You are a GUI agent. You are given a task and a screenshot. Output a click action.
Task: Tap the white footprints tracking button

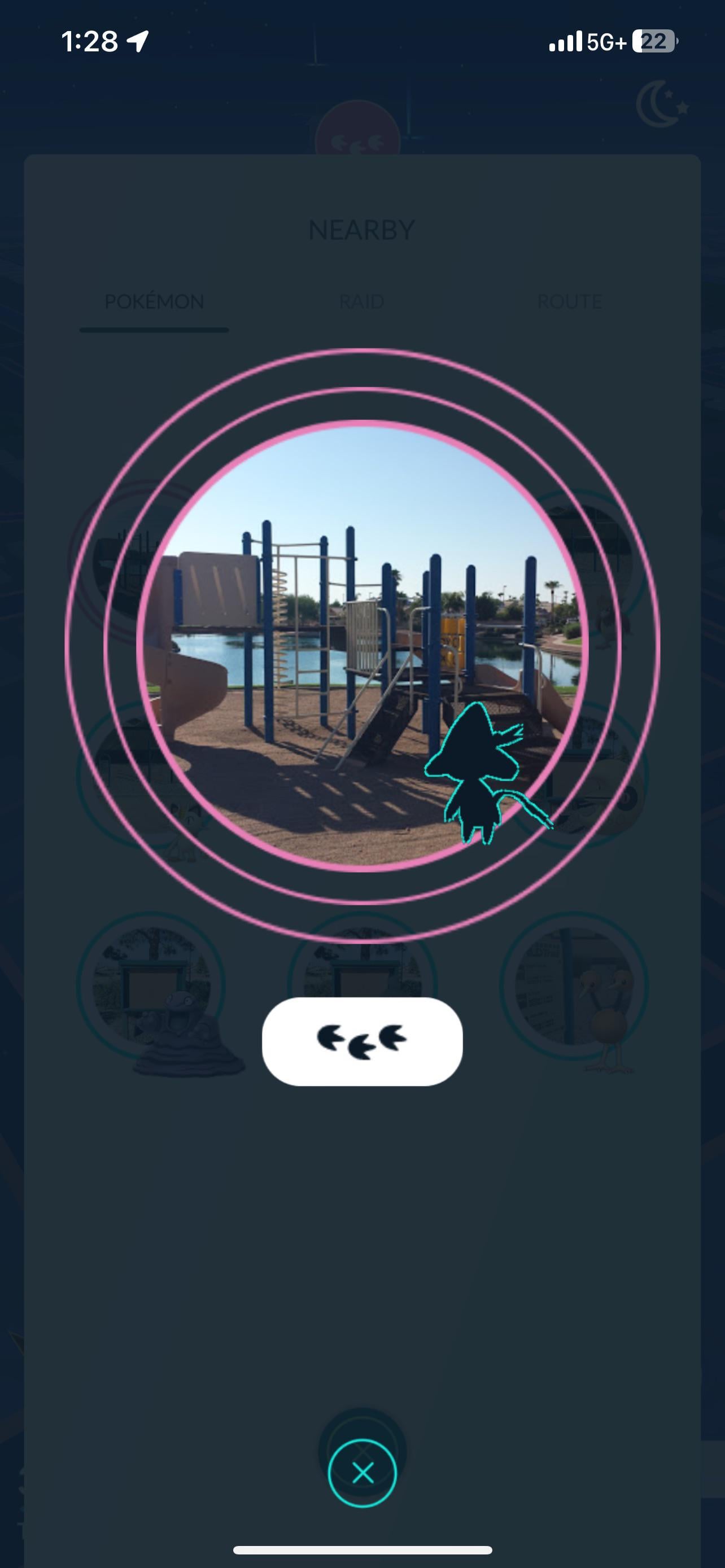pyautogui.click(x=362, y=1041)
